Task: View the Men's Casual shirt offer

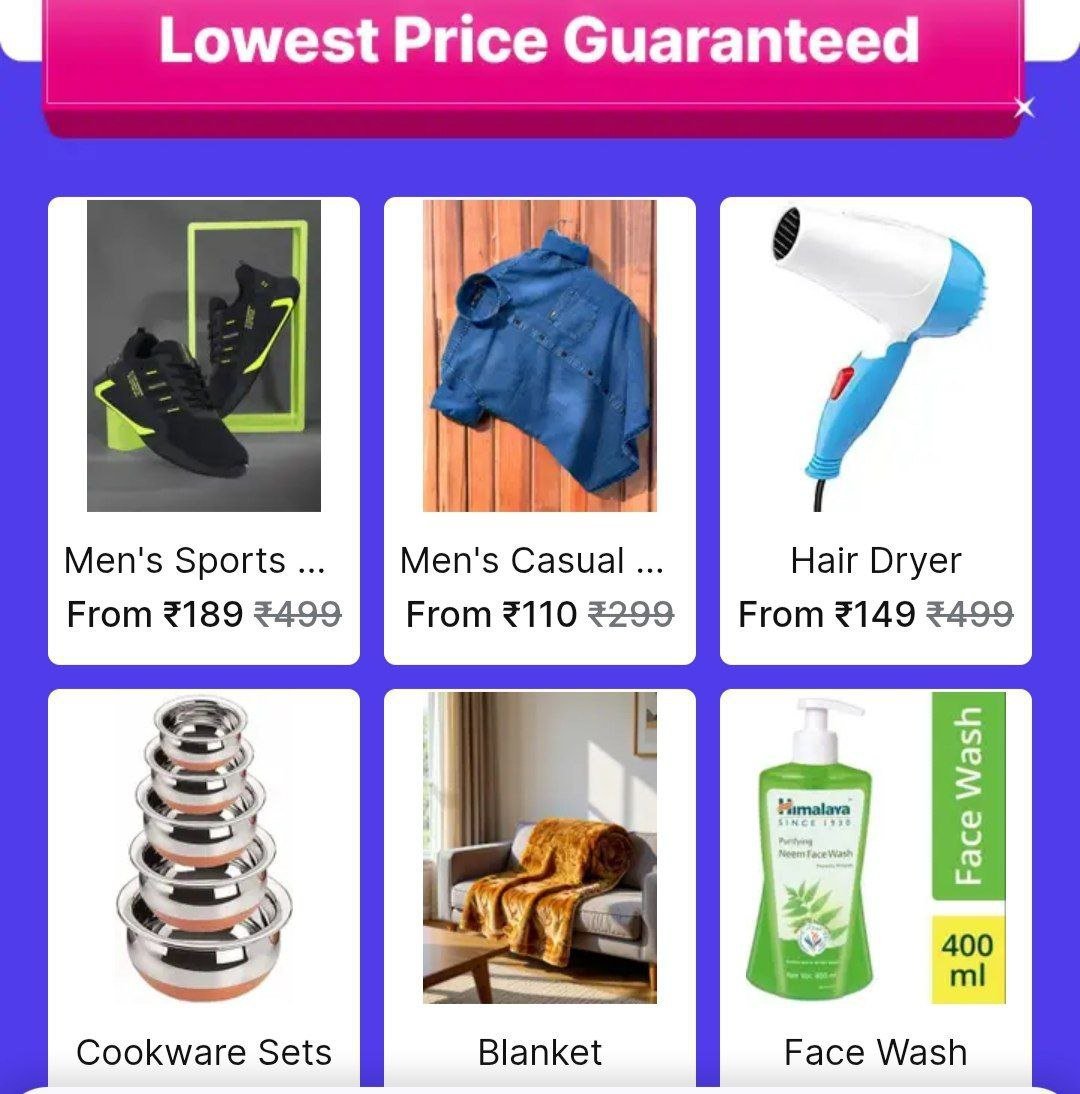Action: [540, 430]
